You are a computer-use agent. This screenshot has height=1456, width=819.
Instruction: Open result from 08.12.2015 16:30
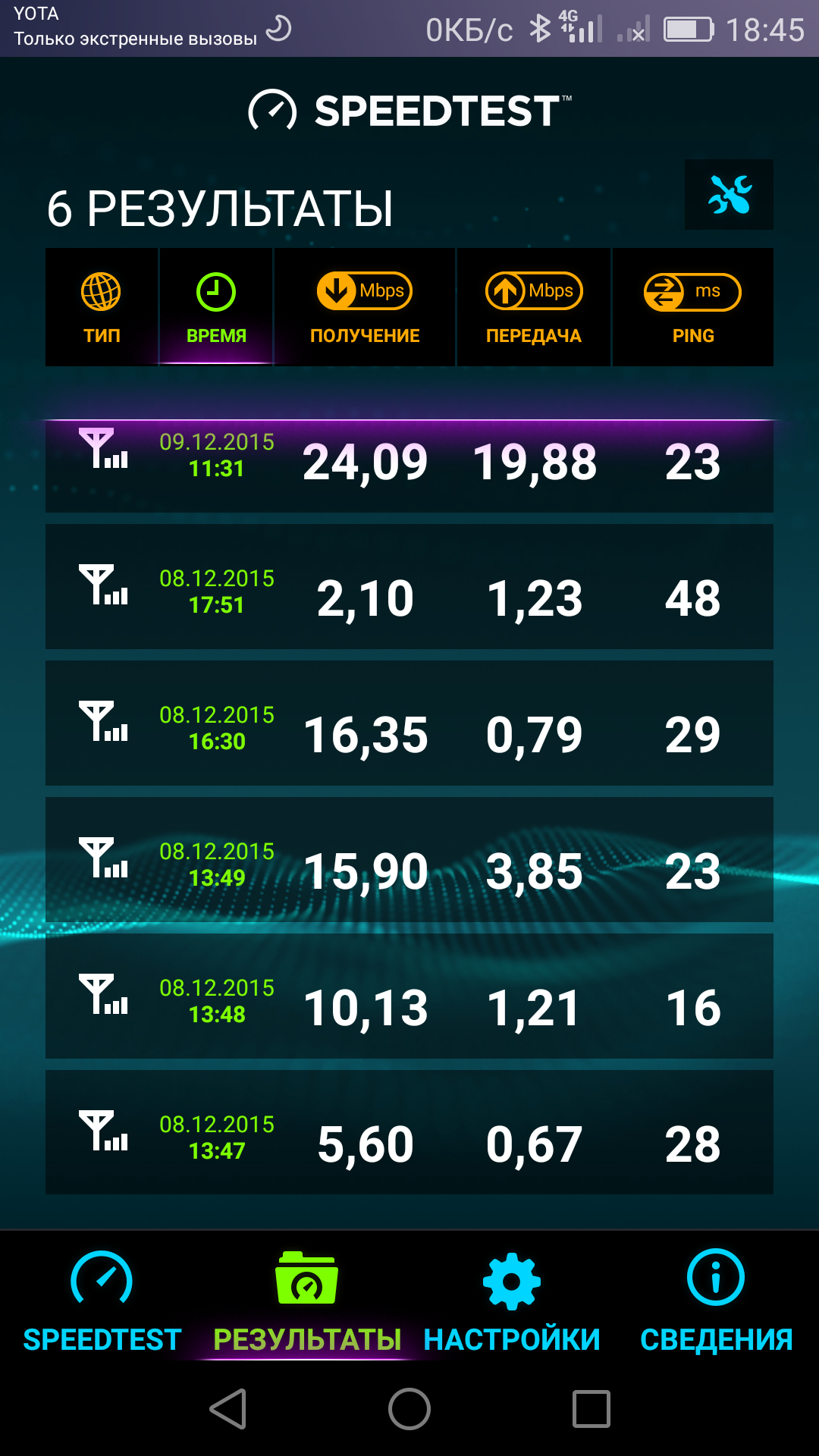pos(409,723)
